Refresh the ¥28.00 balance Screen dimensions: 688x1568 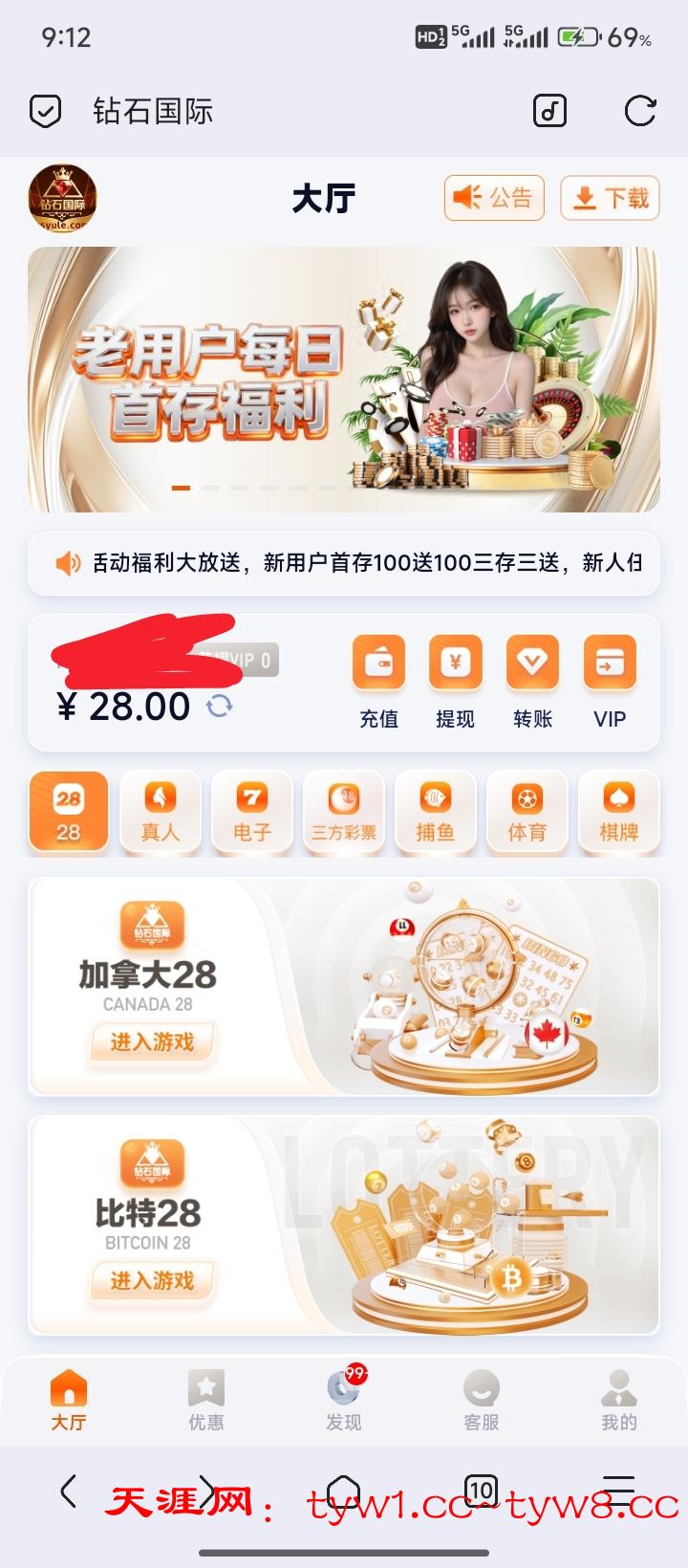pos(220,707)
